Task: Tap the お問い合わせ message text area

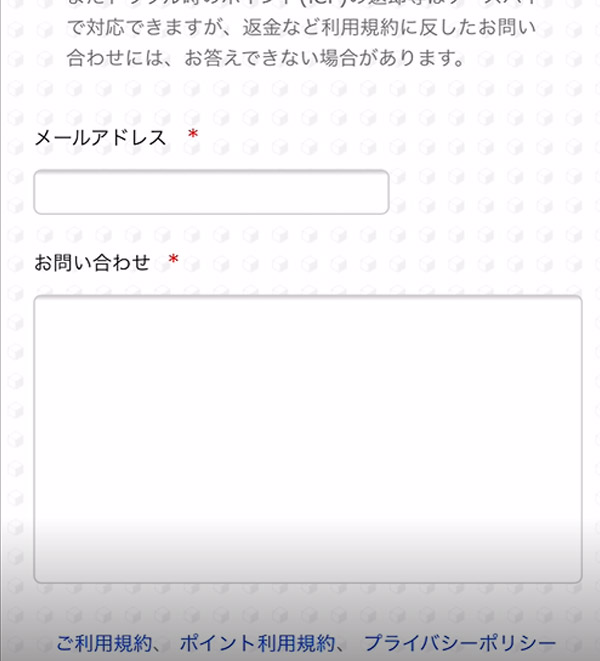Action: click(308, 438)
